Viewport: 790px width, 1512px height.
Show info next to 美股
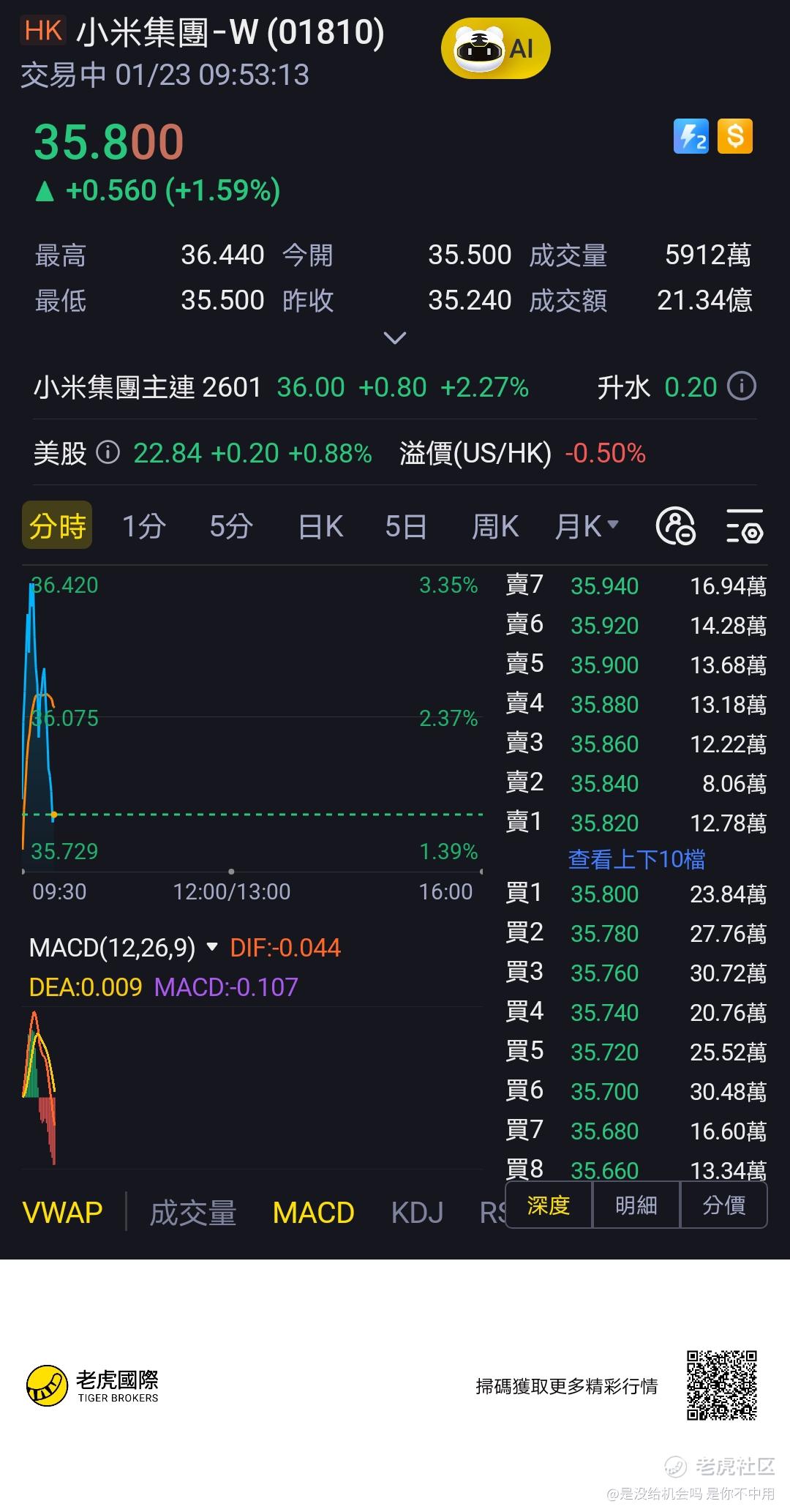coord(108,453)
